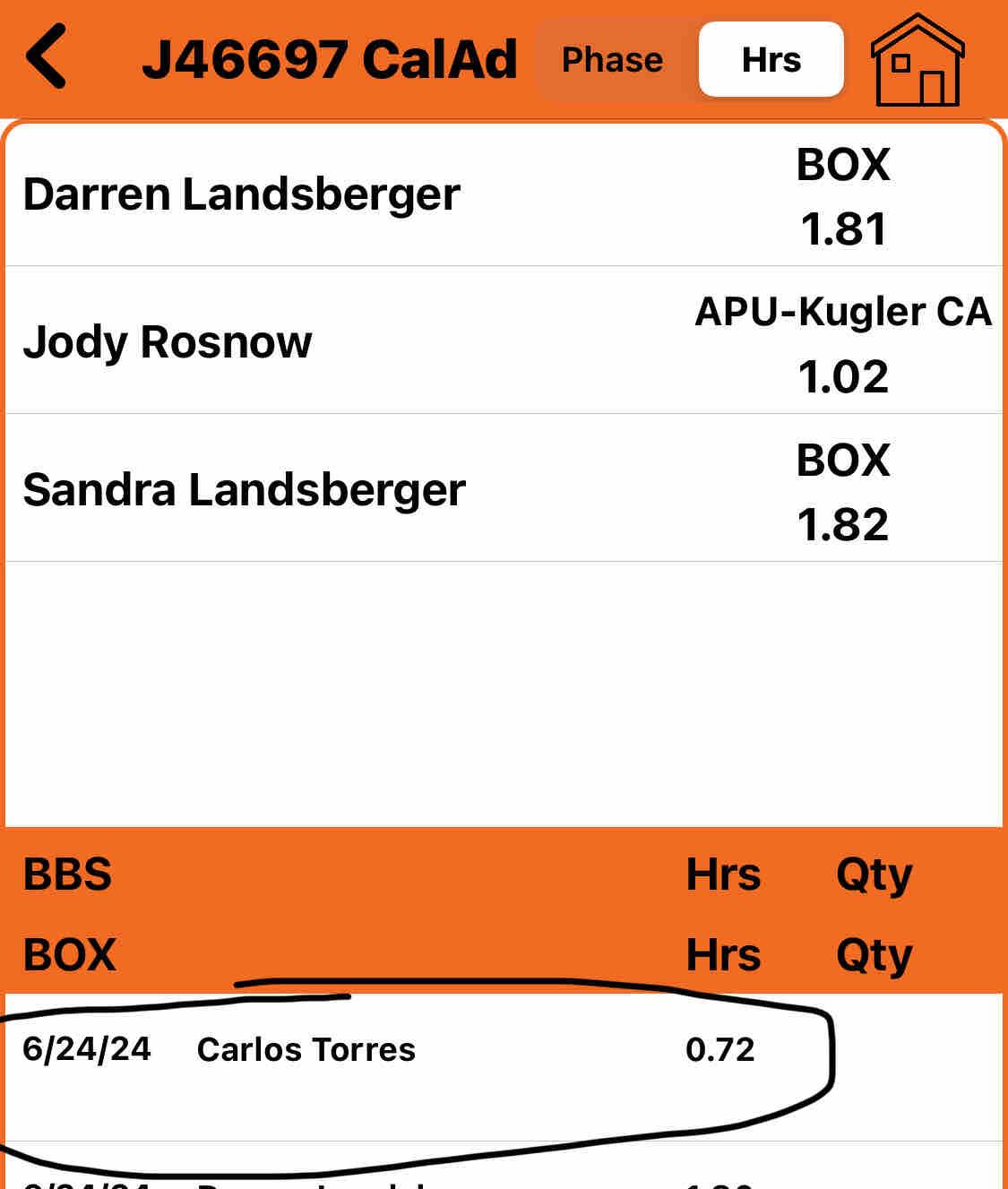The width and height of the screenshot is (1008, 1189).
Task: Open the home icon
Action: coord(918,60)
